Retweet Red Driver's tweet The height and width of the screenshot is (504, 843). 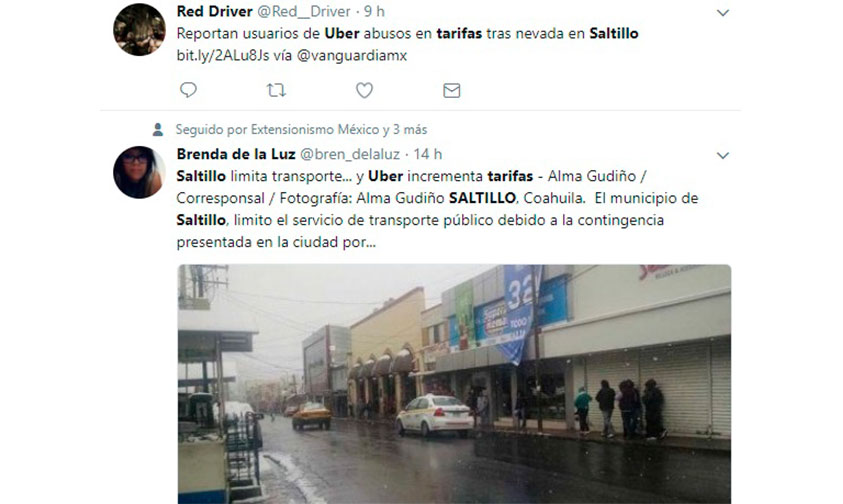point(276,90)
